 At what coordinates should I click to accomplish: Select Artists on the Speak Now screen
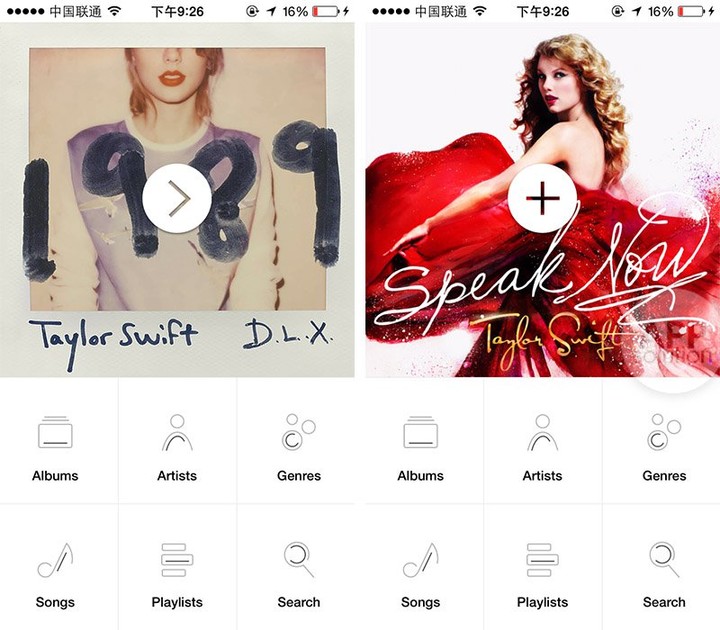(x=542, y=446)
